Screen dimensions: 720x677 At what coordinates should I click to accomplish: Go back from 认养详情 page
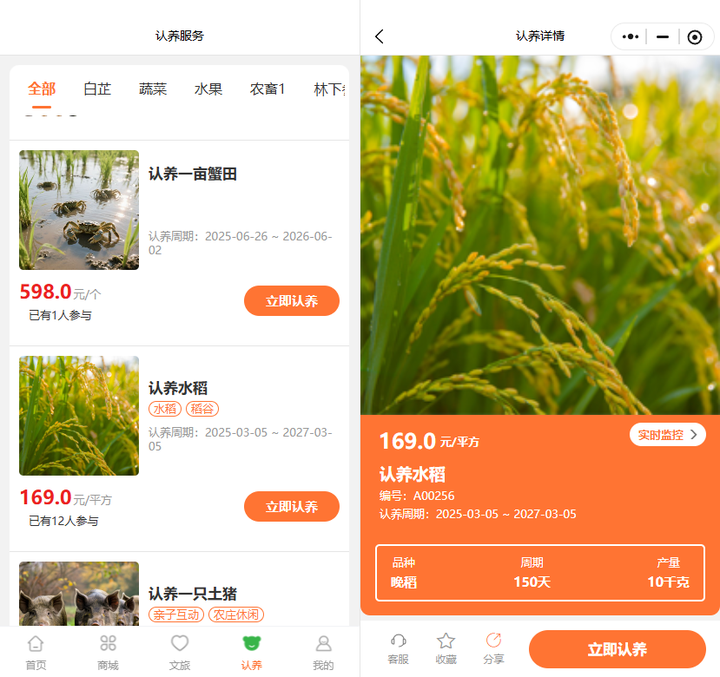379,37
